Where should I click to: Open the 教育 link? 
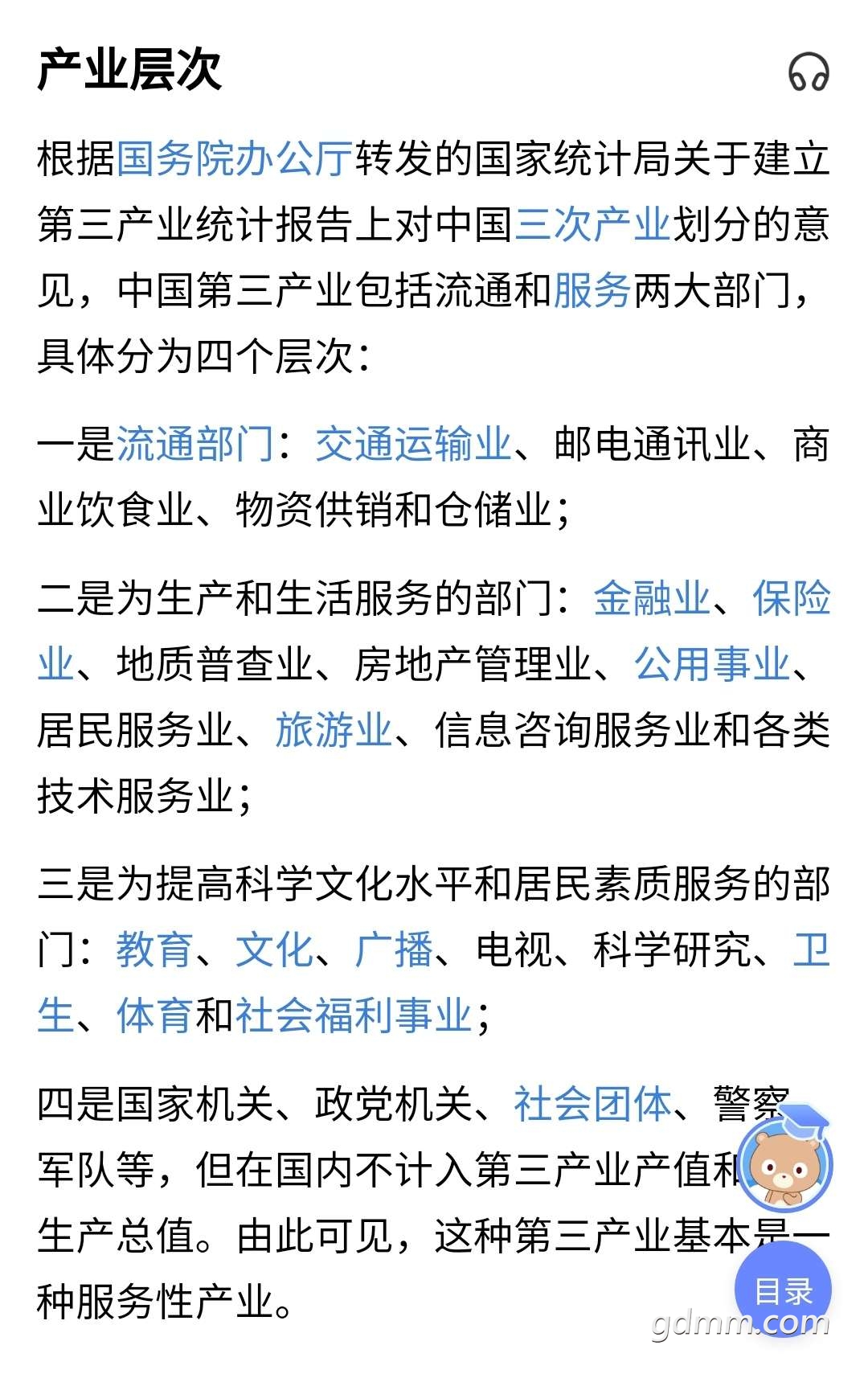(x=154, y=949)
